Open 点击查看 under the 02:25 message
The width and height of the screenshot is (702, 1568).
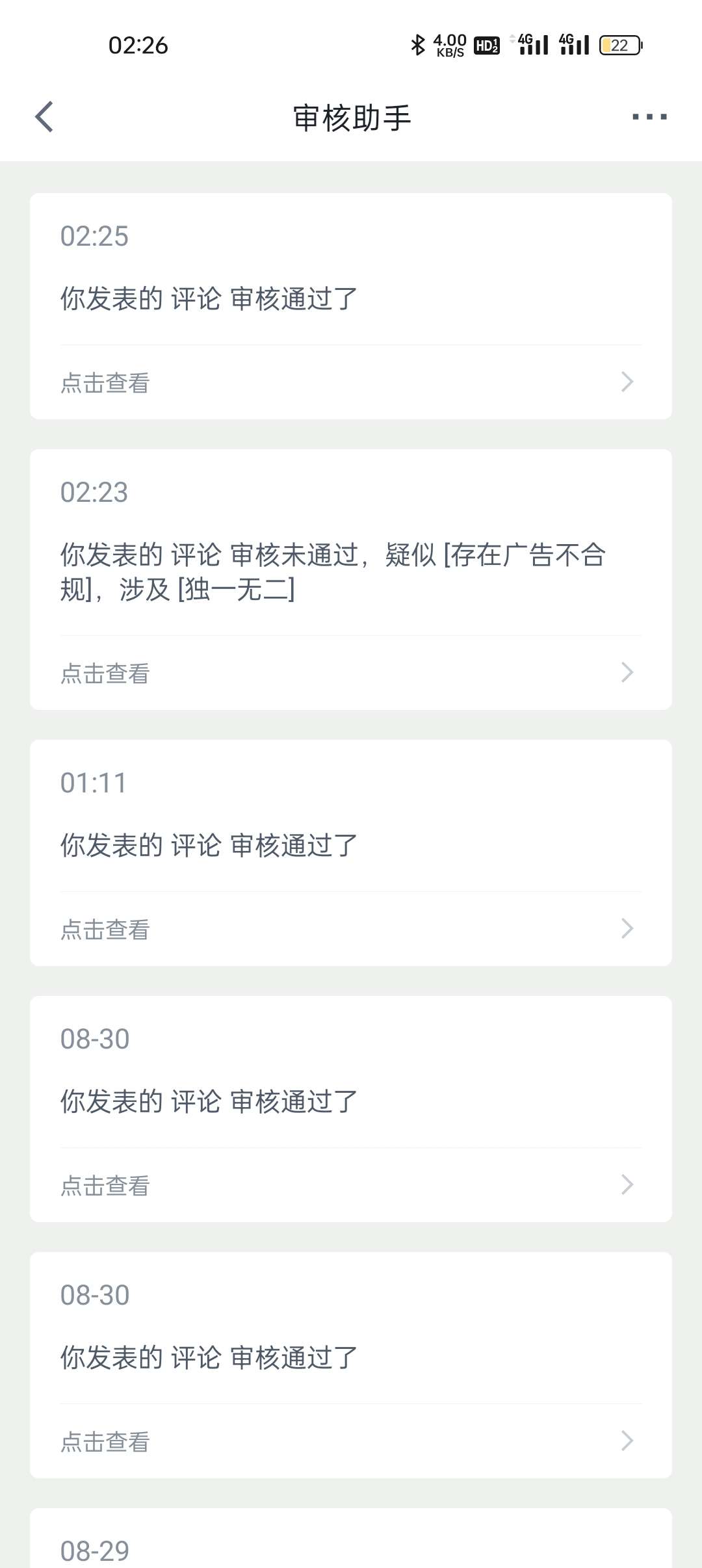coord(350,382)
